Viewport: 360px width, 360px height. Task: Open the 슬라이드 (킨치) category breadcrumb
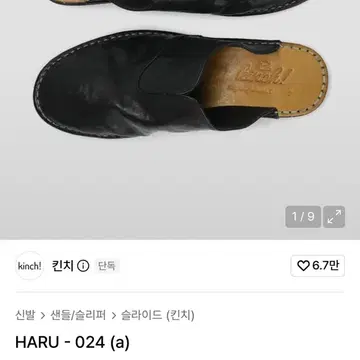click(158, 315)
